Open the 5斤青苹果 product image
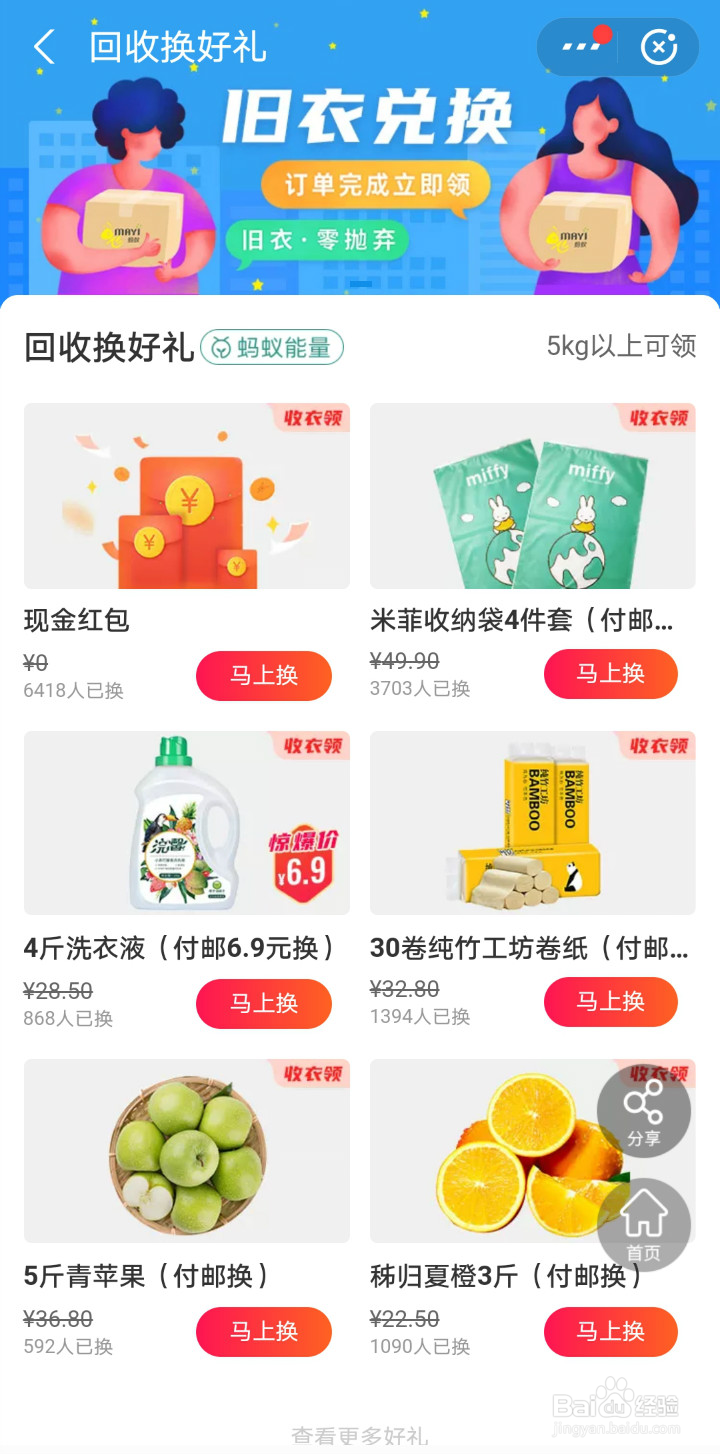This screenshot has height=1454, width=720. point(186,1151)
